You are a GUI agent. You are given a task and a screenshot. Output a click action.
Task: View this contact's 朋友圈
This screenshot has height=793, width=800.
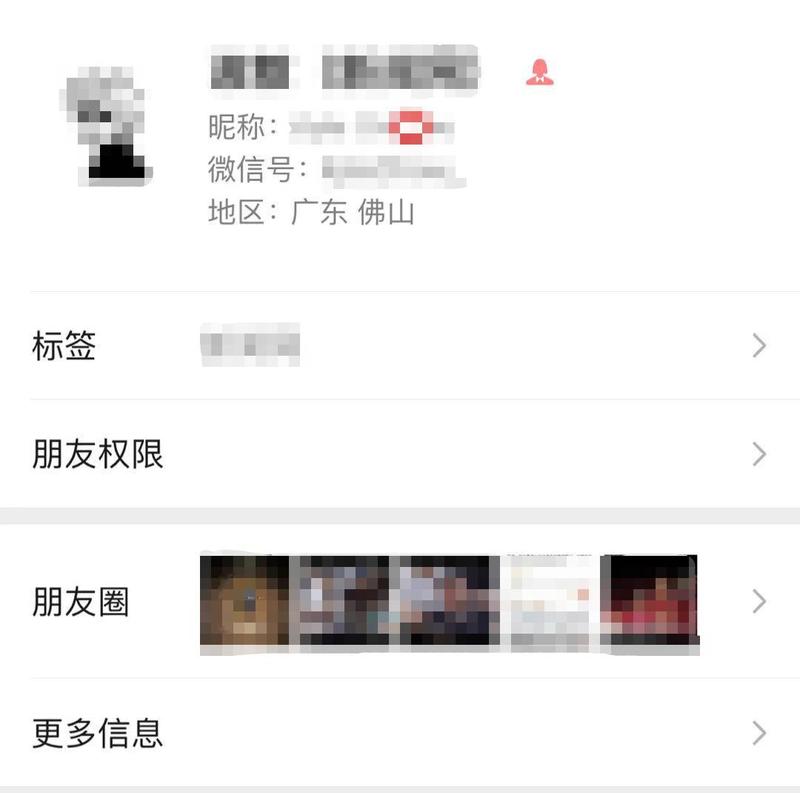400,602
